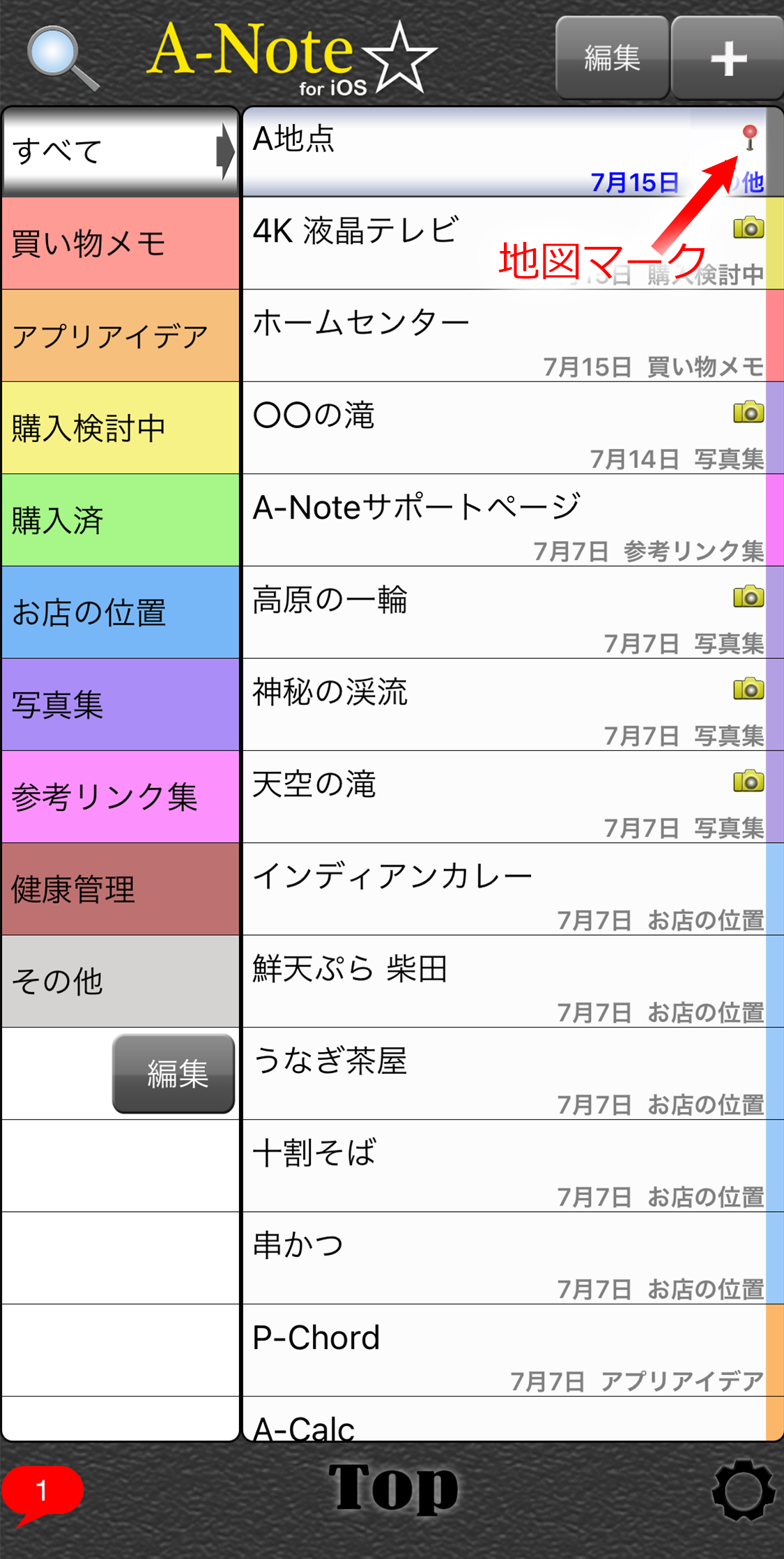The height and width of the screenshot is (1559, 784).
Task: Select the 買い物メモ category
Action: 121,243
